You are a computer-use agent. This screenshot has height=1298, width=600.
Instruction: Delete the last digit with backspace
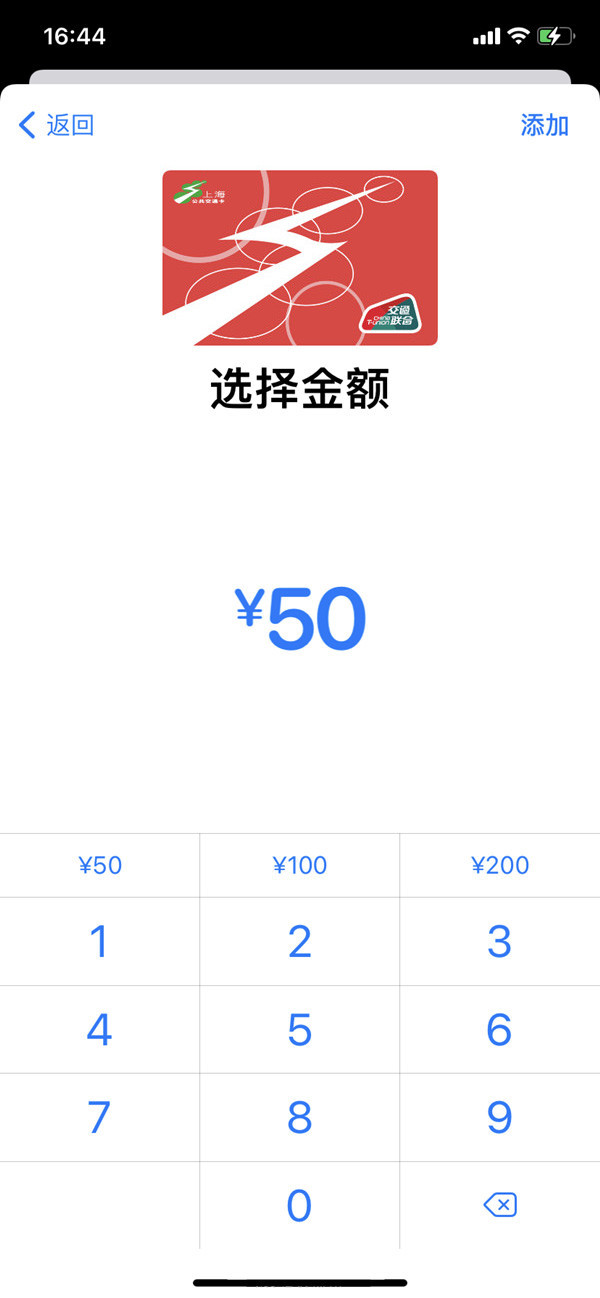tap(500, 1206)
